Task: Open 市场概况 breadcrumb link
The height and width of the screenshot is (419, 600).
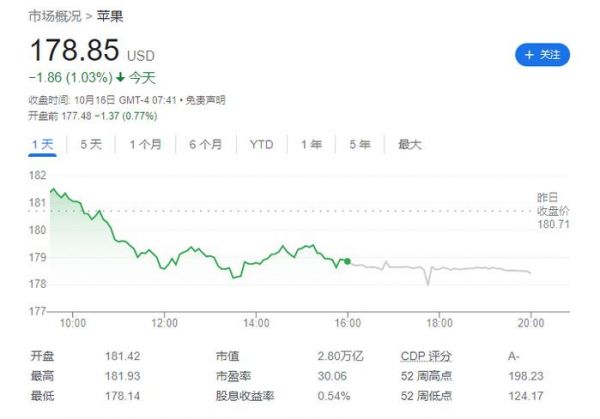Action: click(x=56, y=17)
